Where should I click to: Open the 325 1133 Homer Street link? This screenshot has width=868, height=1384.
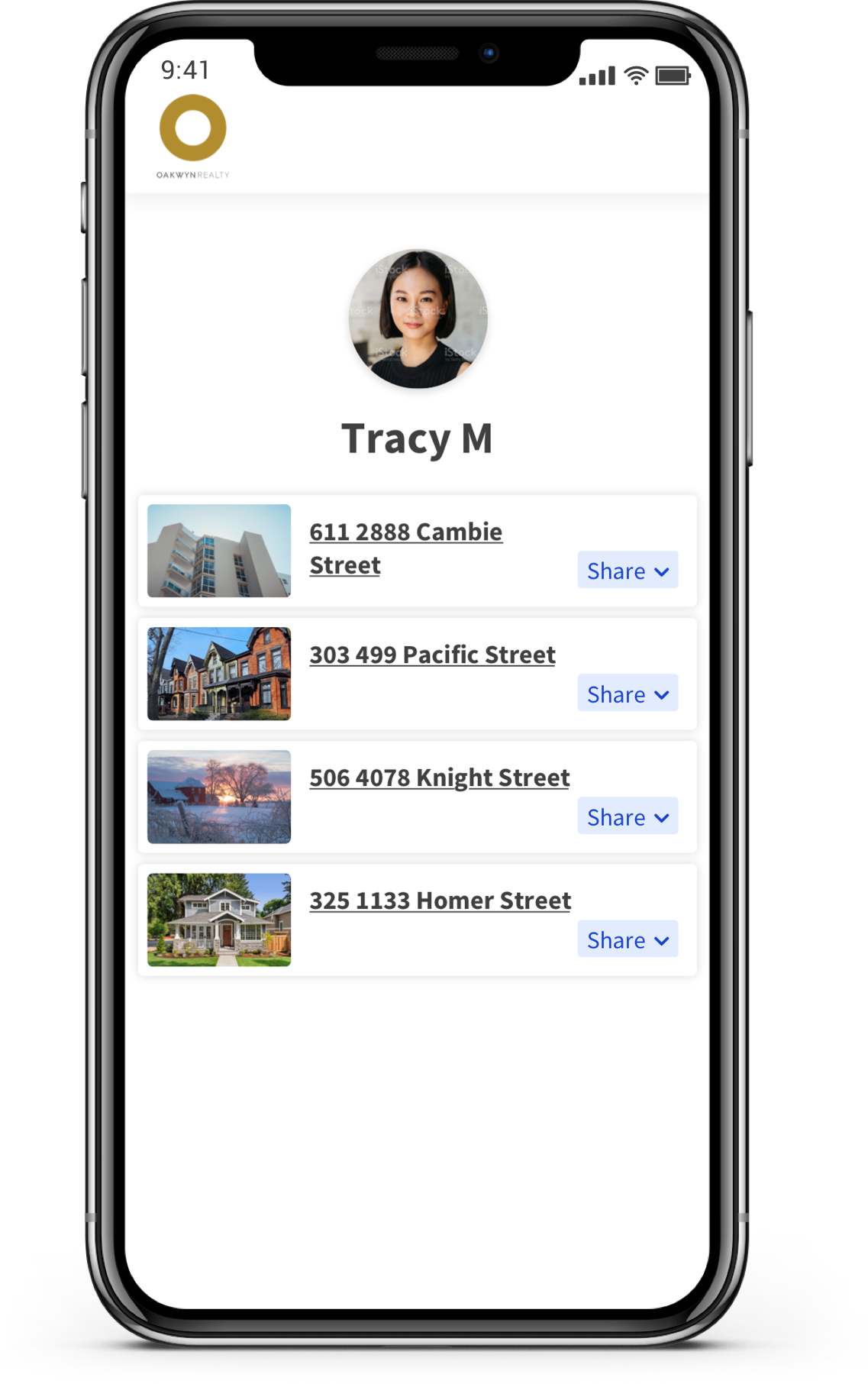click(x=440, y=901)
